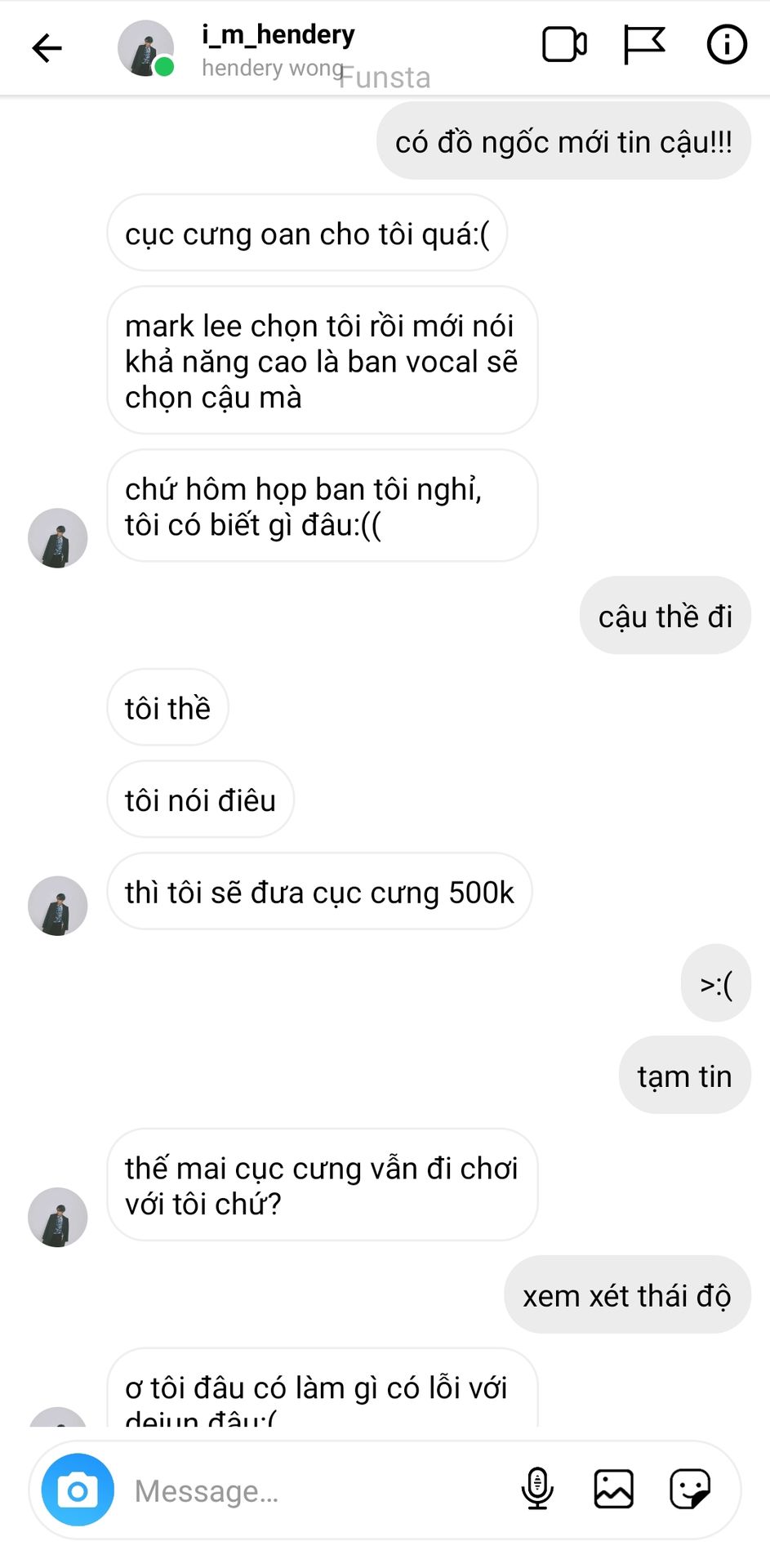Choose a photo from the gallery

613,1489
